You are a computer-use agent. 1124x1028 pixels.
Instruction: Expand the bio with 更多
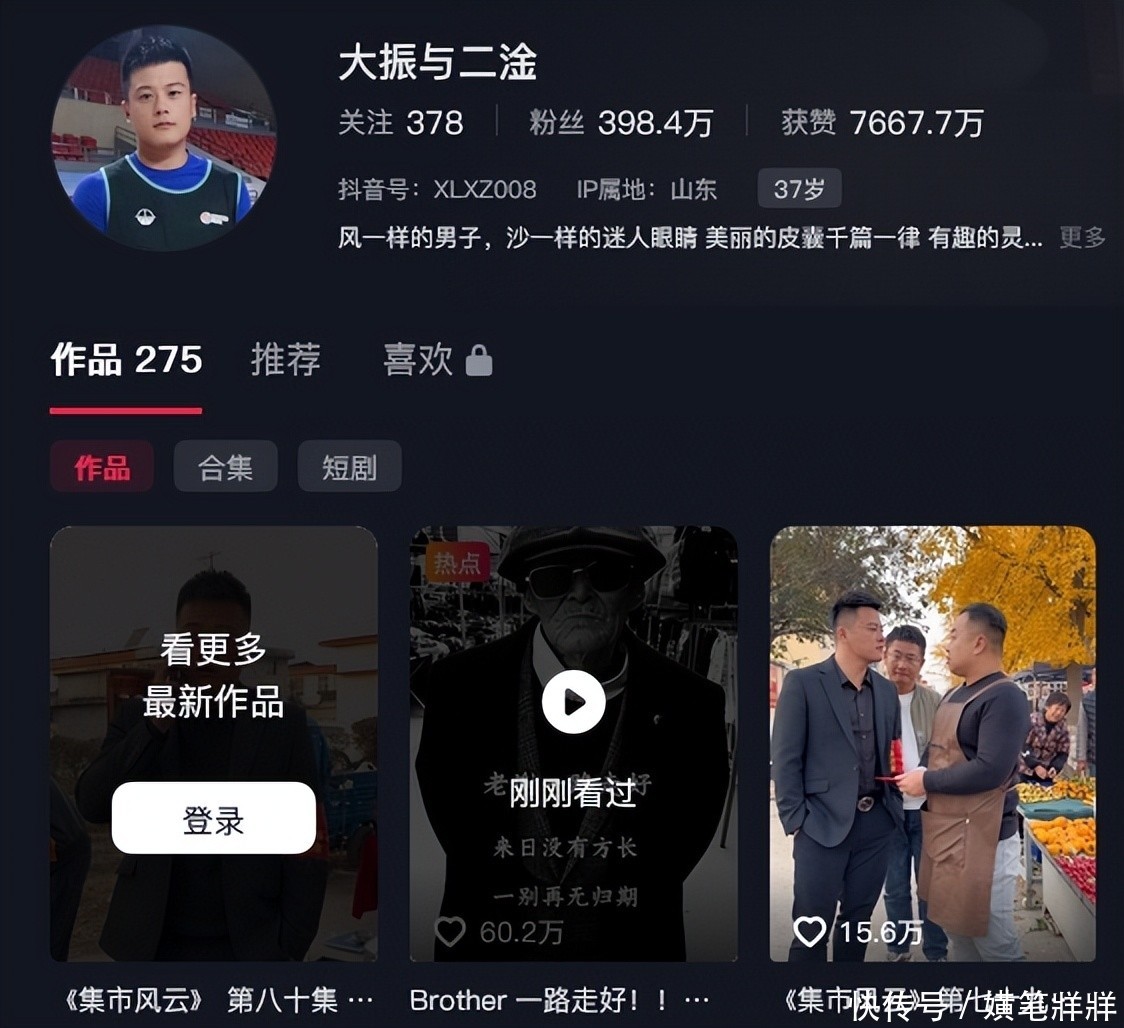tap(1082, 238)
